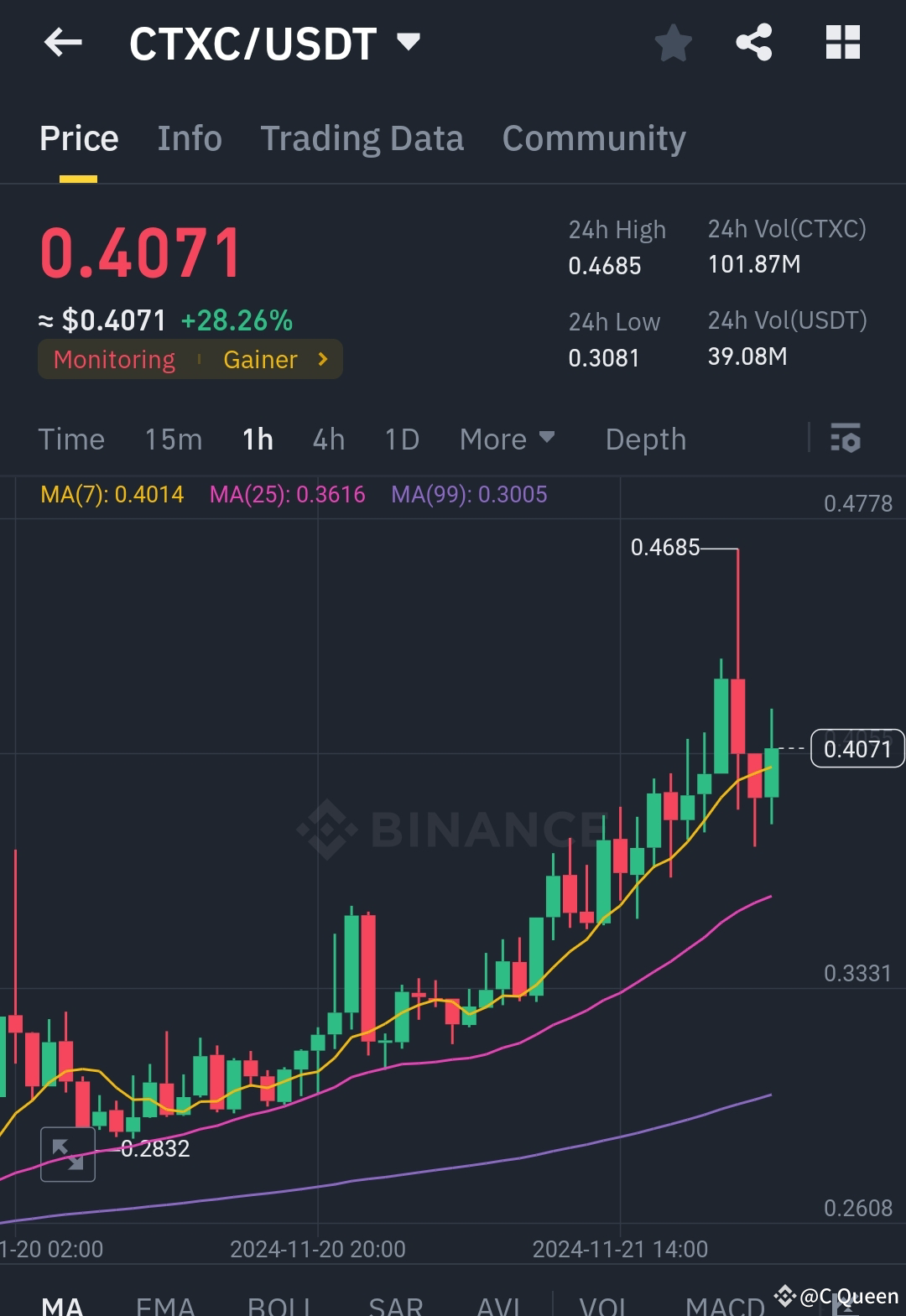Open the Depth view

(645, 439)
